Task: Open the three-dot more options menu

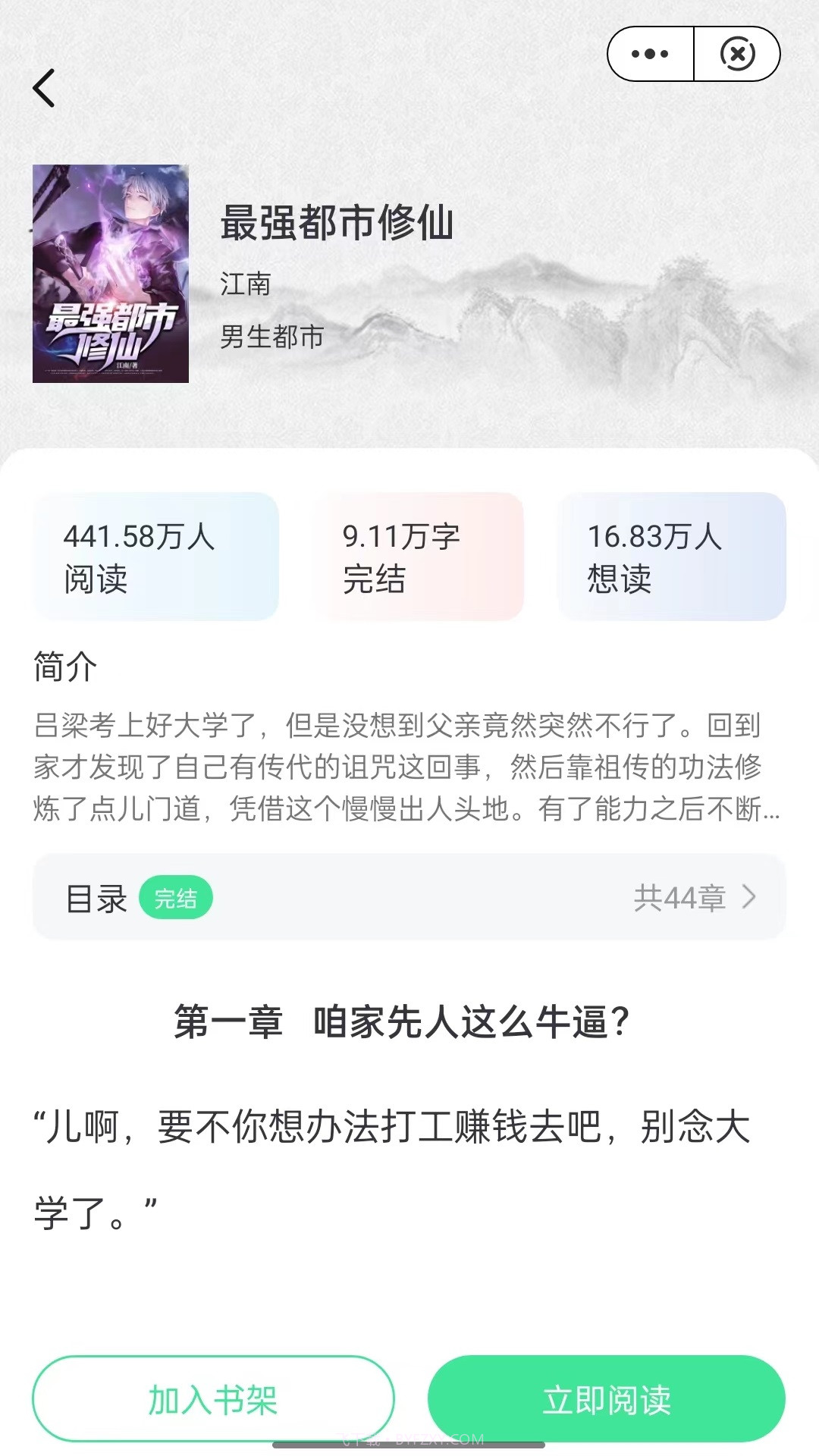Action: click(651, 53)
